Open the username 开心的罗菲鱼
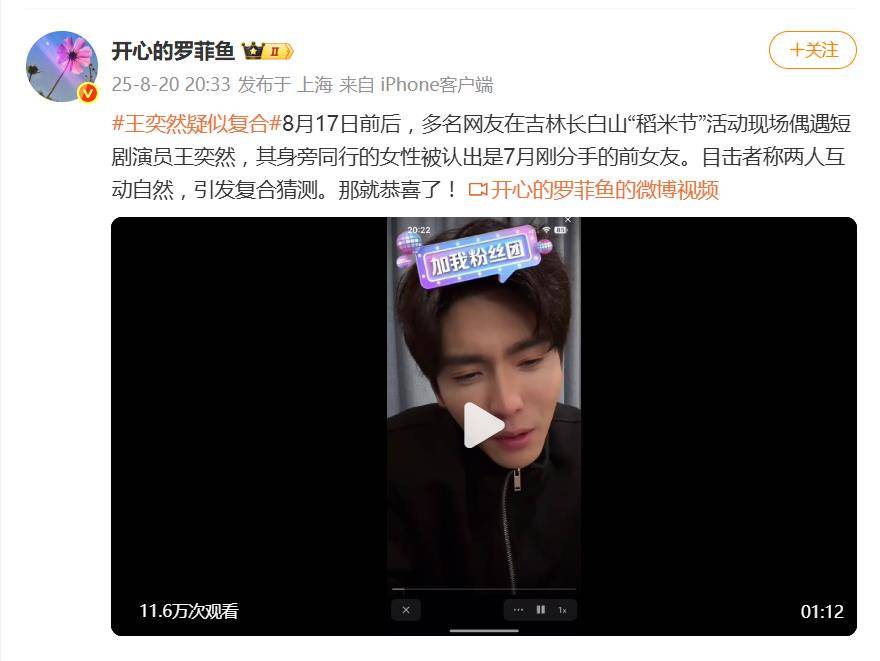The width and height of the screenshot is (880, 661). click(x=172, y=50)
